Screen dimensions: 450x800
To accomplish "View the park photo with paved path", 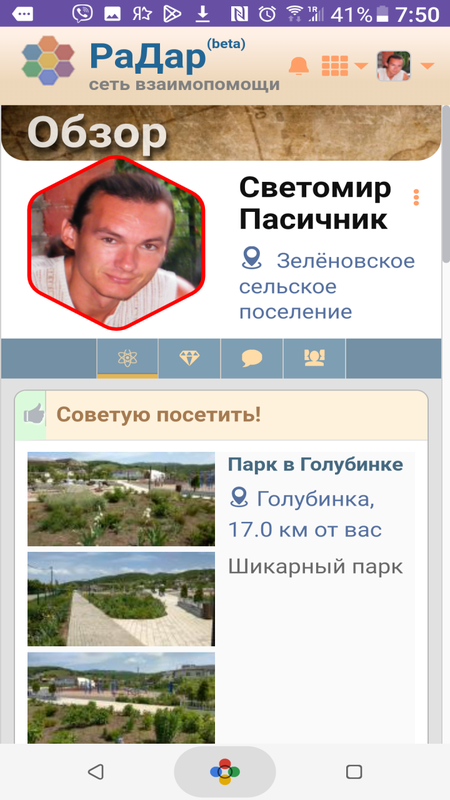I will pyautogui.click(x=121, y=599).
